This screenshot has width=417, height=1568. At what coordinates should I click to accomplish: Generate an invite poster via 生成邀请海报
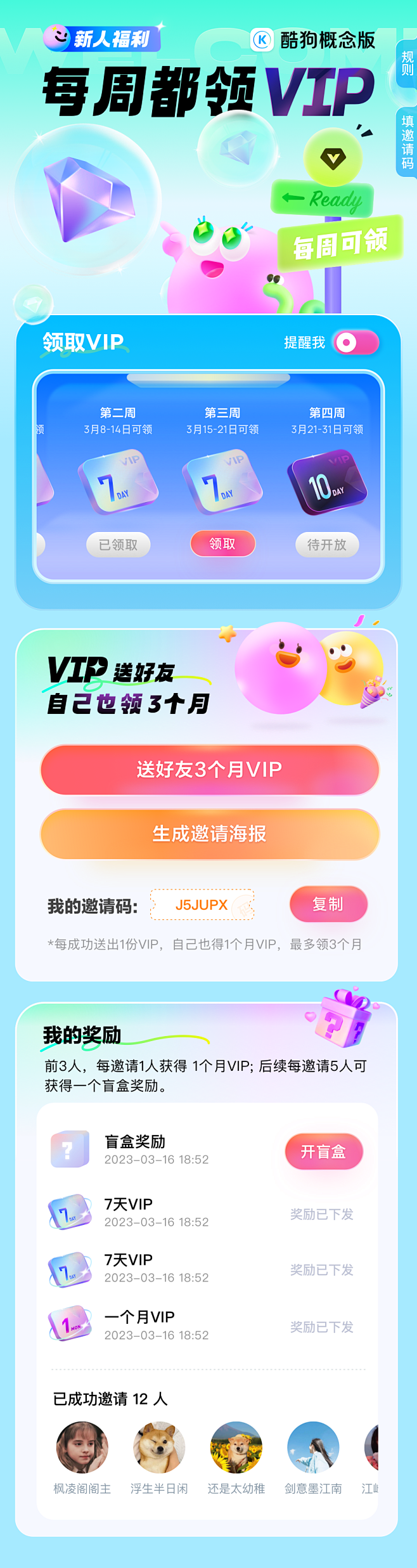click(209, 834)
